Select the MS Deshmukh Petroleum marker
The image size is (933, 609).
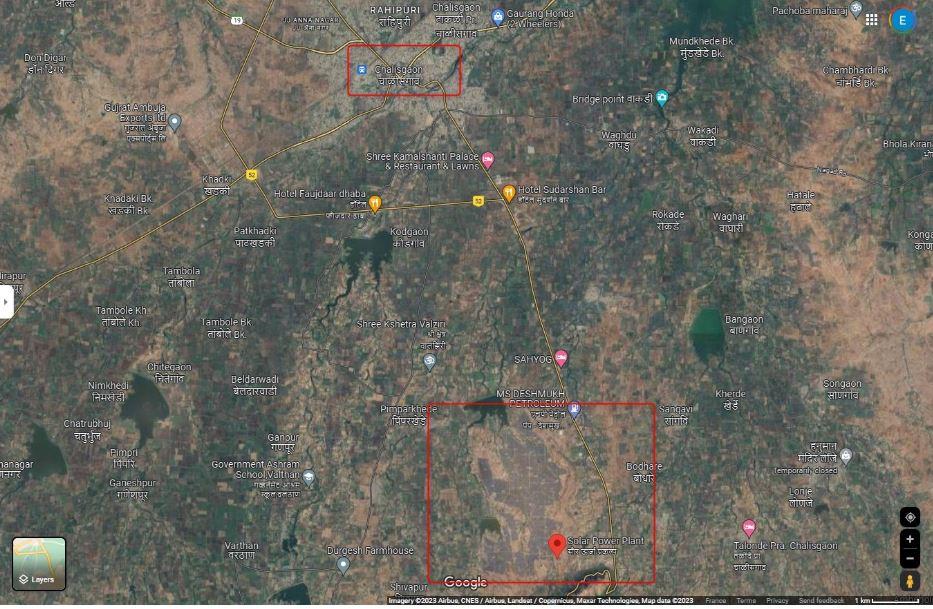pyautogui.click(x=574, y=409)
